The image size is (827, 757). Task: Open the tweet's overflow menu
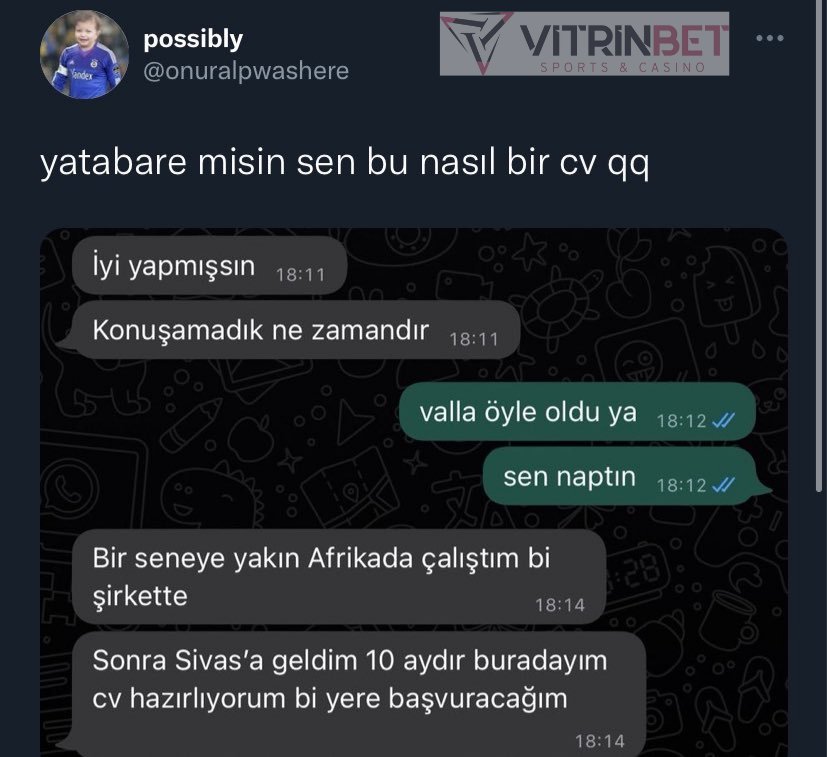(x=769, y=38)
